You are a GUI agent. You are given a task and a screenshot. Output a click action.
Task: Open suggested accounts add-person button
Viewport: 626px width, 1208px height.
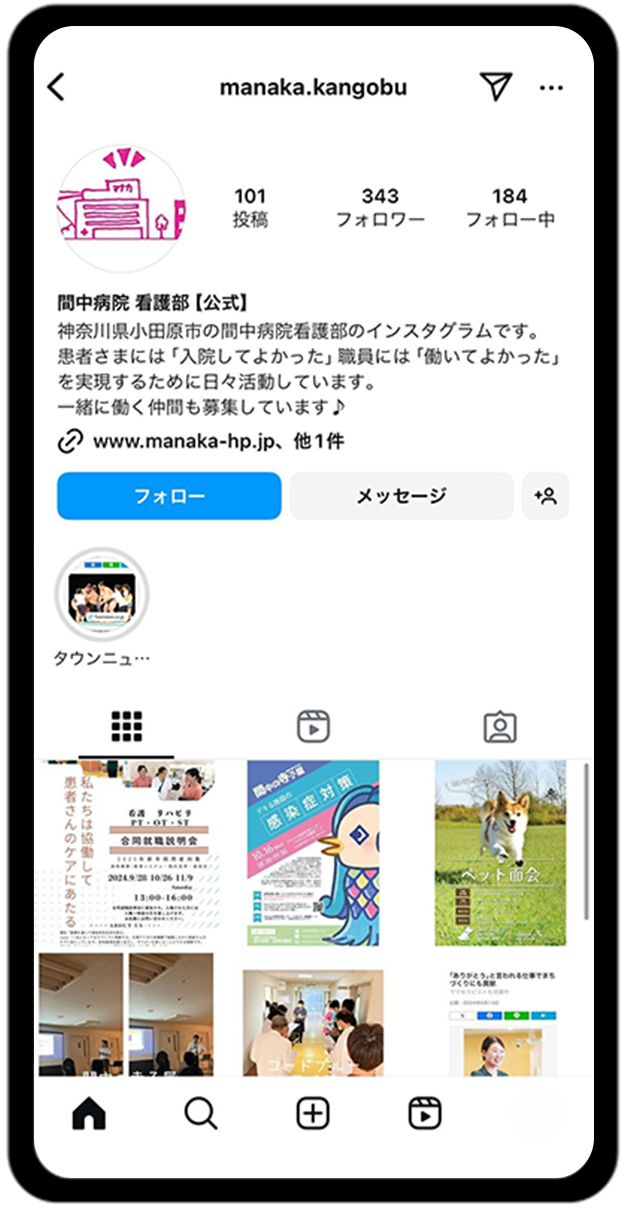pyautogui.click(x=545, y=496)
